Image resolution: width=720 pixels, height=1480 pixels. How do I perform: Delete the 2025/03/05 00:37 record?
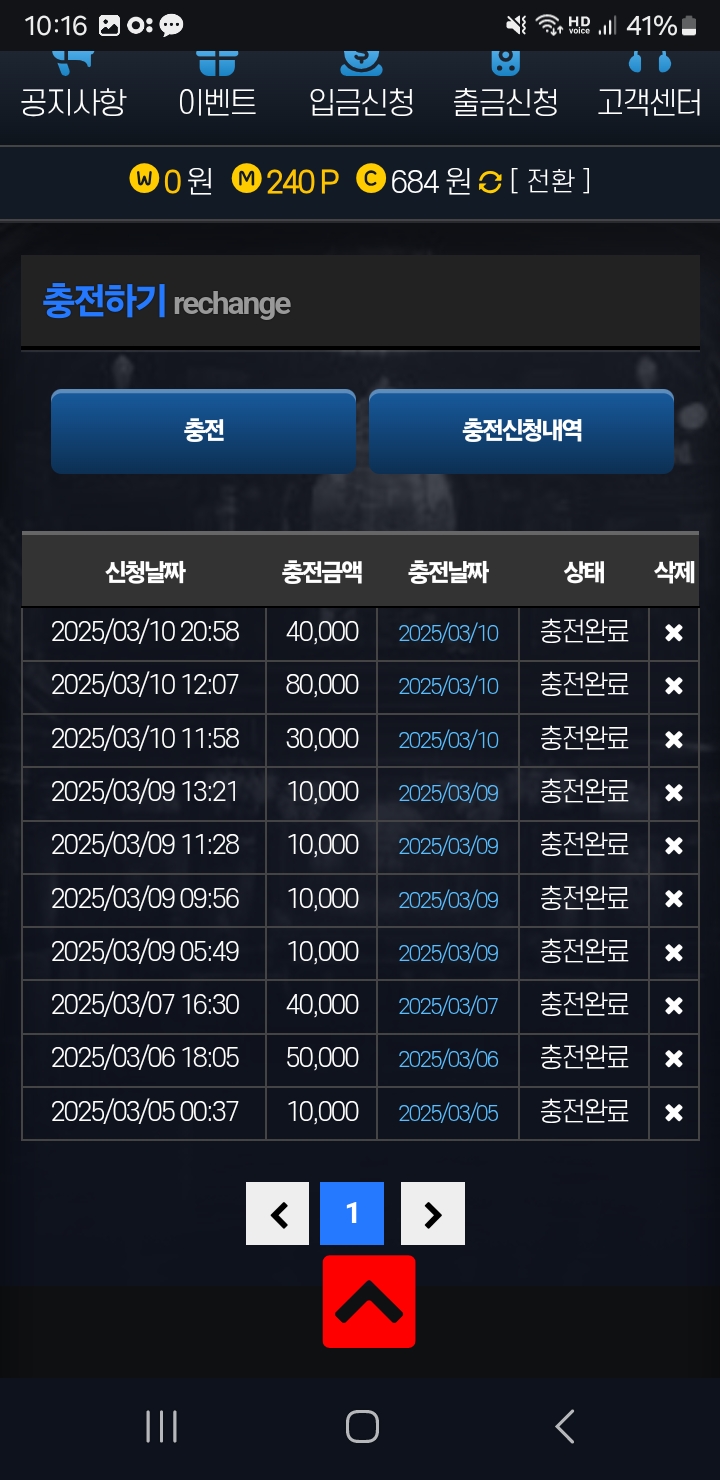(674, 1113)
